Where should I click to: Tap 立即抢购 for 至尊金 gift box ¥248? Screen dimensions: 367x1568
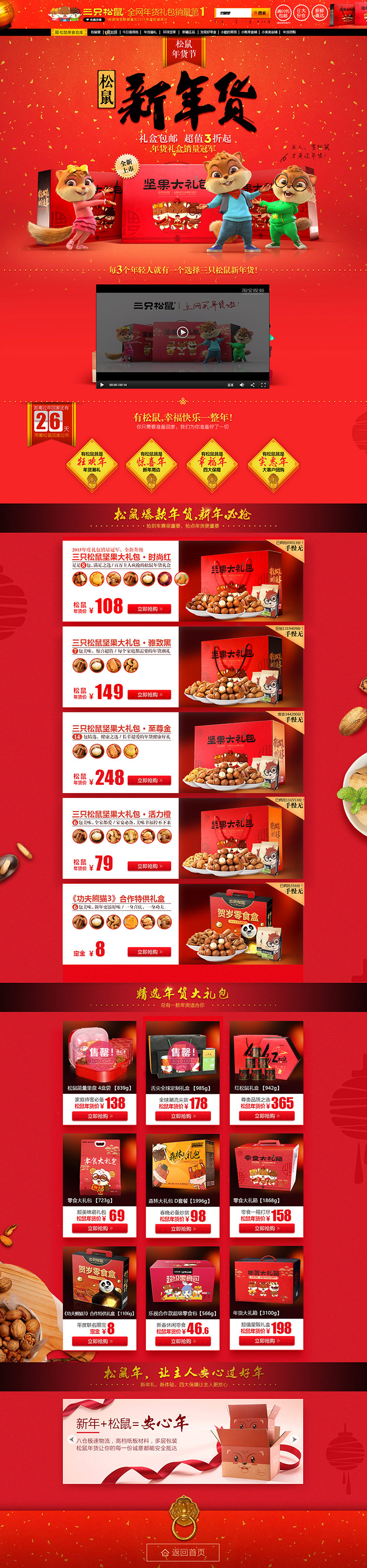point(149,780)
